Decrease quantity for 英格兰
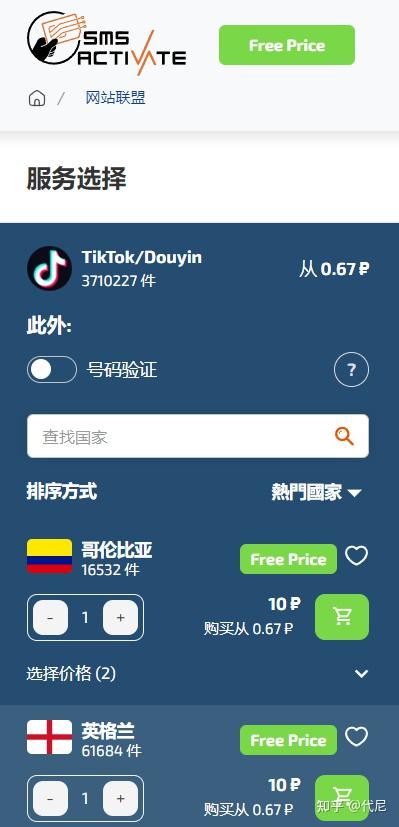 [51, 799]
